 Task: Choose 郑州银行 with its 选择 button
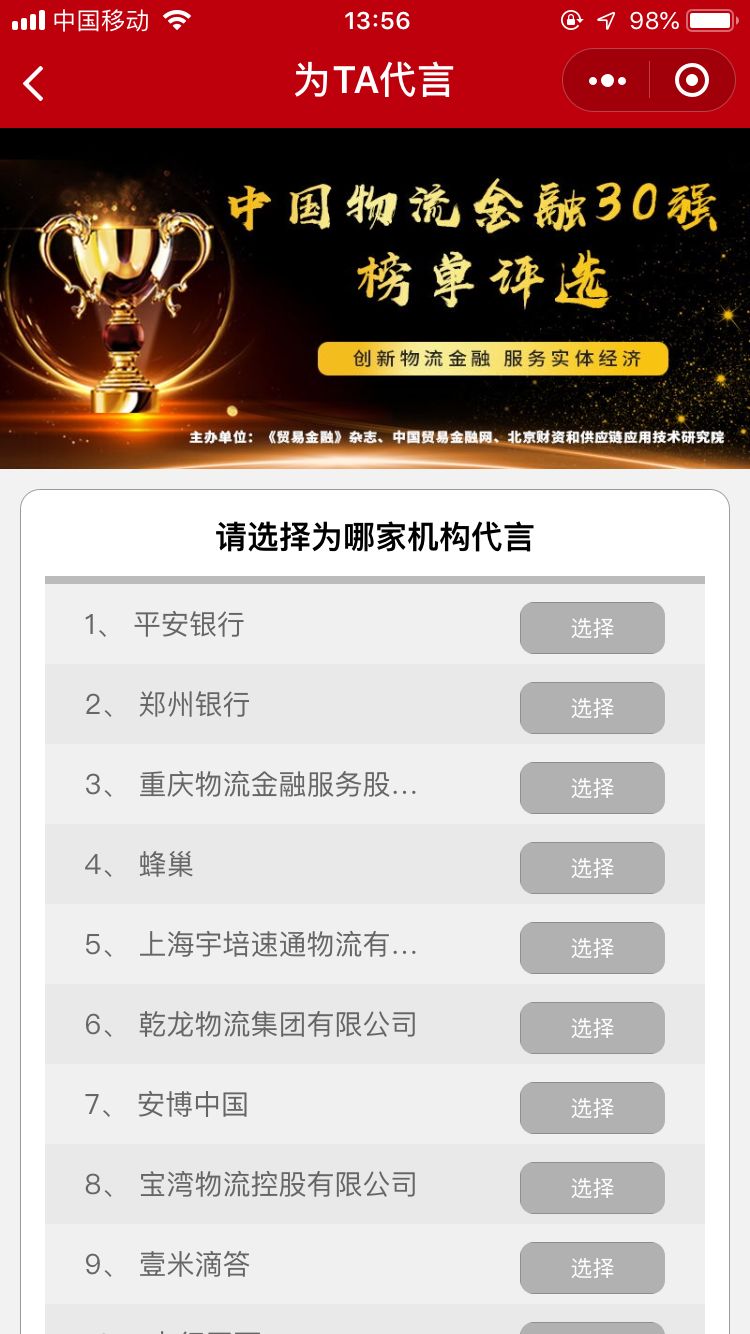pos(592,708)
